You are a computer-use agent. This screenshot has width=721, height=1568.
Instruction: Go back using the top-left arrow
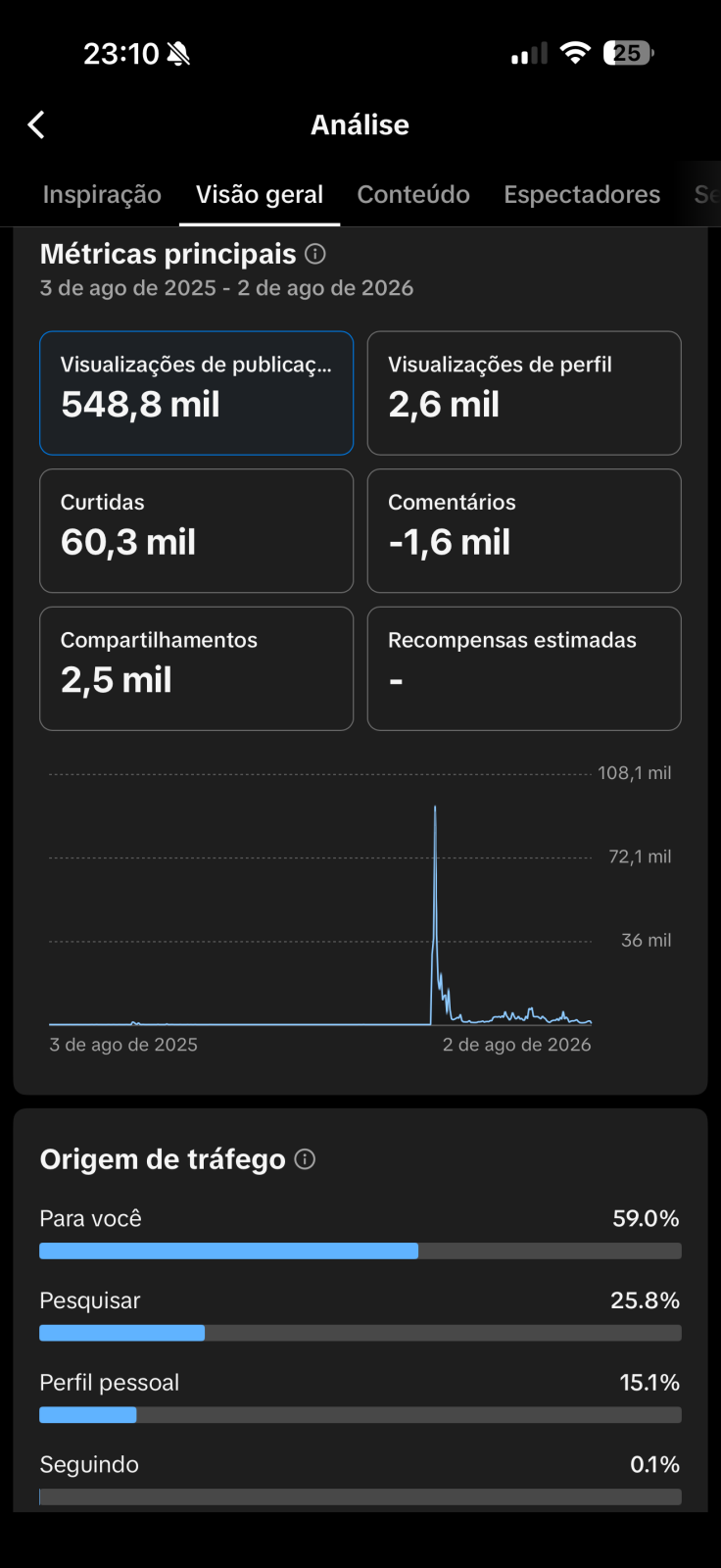click(x=36, y=124)
